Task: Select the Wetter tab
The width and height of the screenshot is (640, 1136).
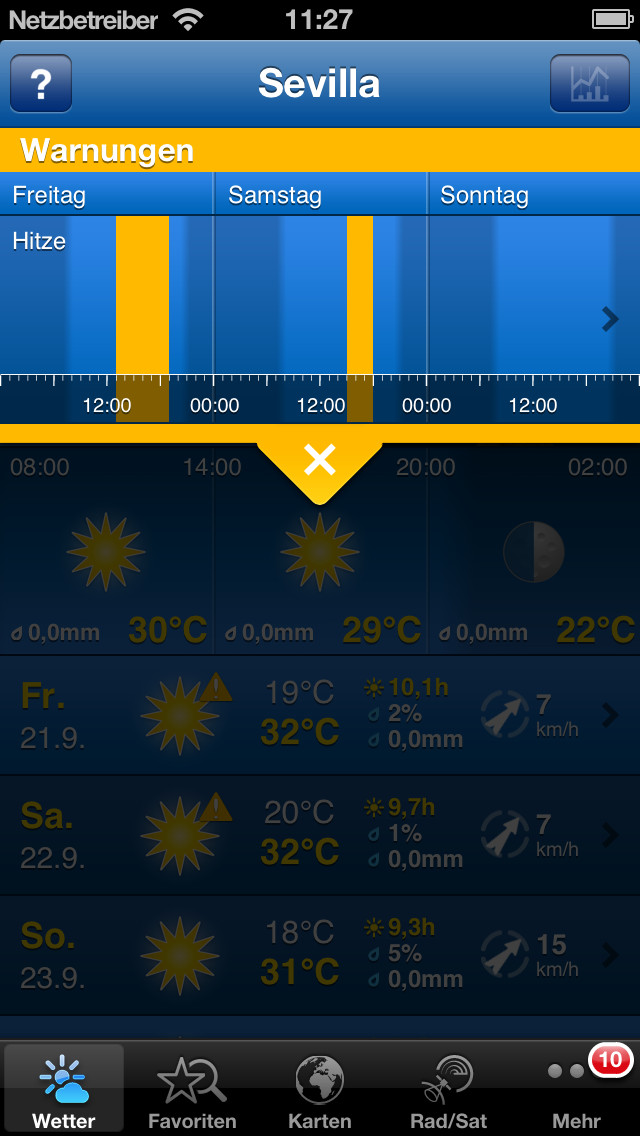Action: 64,1089
